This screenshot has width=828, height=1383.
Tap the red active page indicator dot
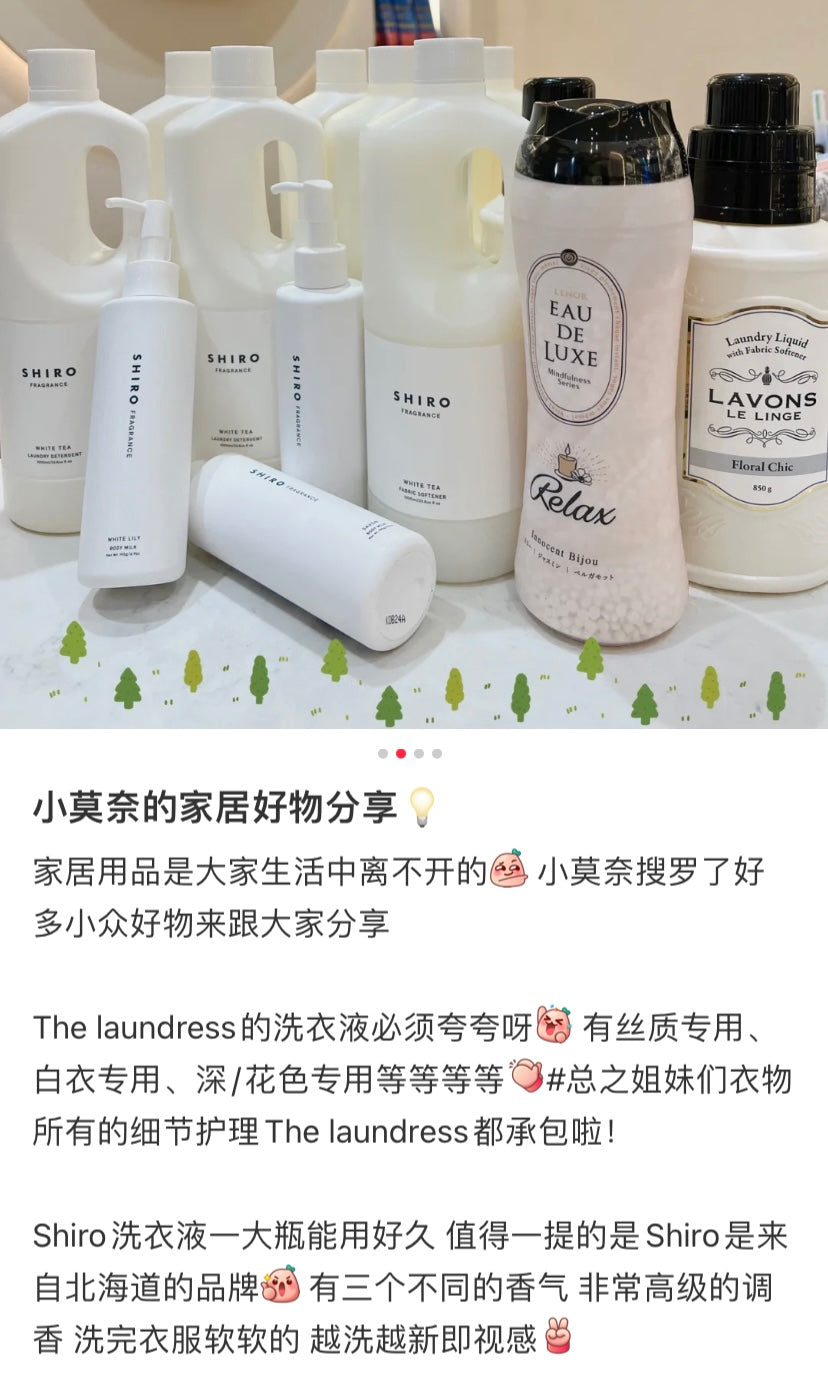point(401,754)
